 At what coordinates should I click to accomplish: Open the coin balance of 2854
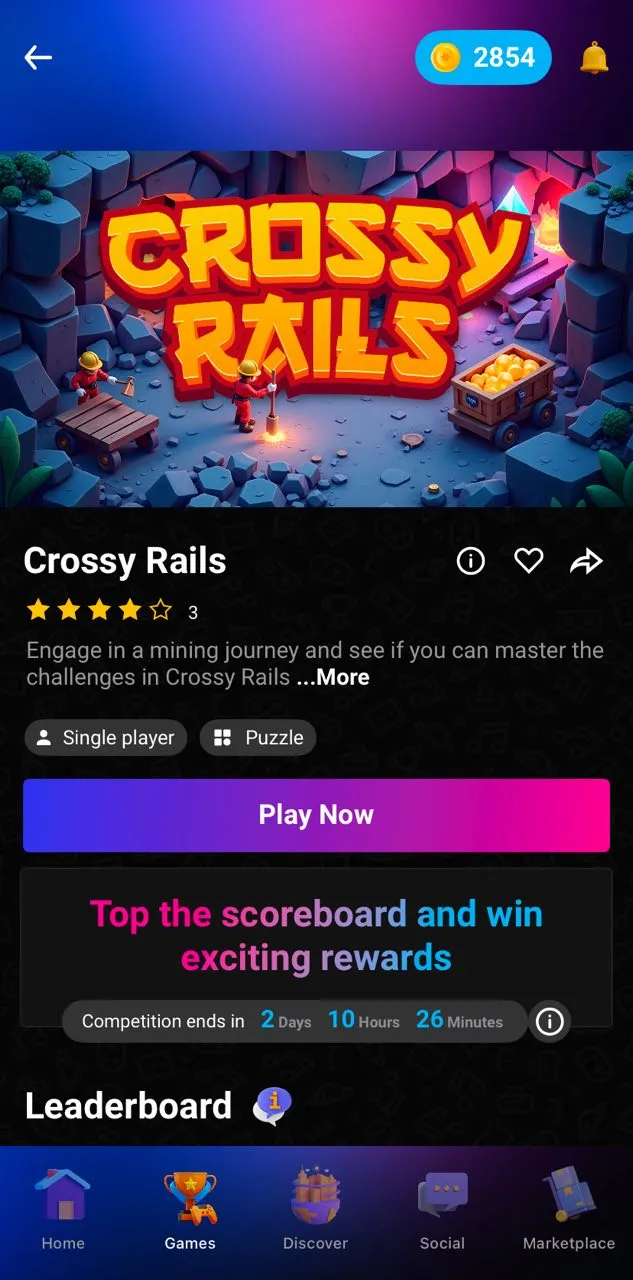483,58
